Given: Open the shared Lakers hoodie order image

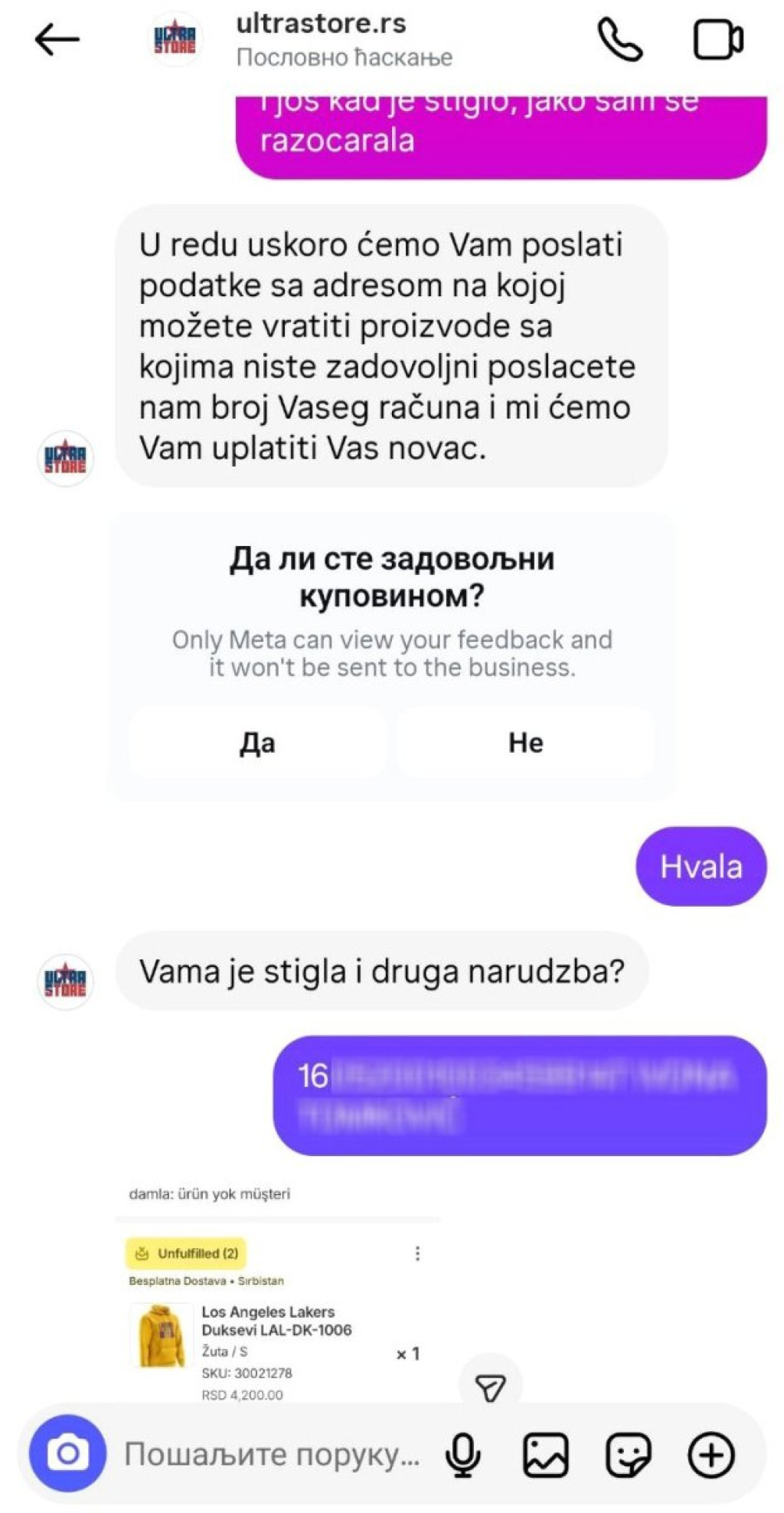Looking at the screenshot, I should pos(277,1294).
